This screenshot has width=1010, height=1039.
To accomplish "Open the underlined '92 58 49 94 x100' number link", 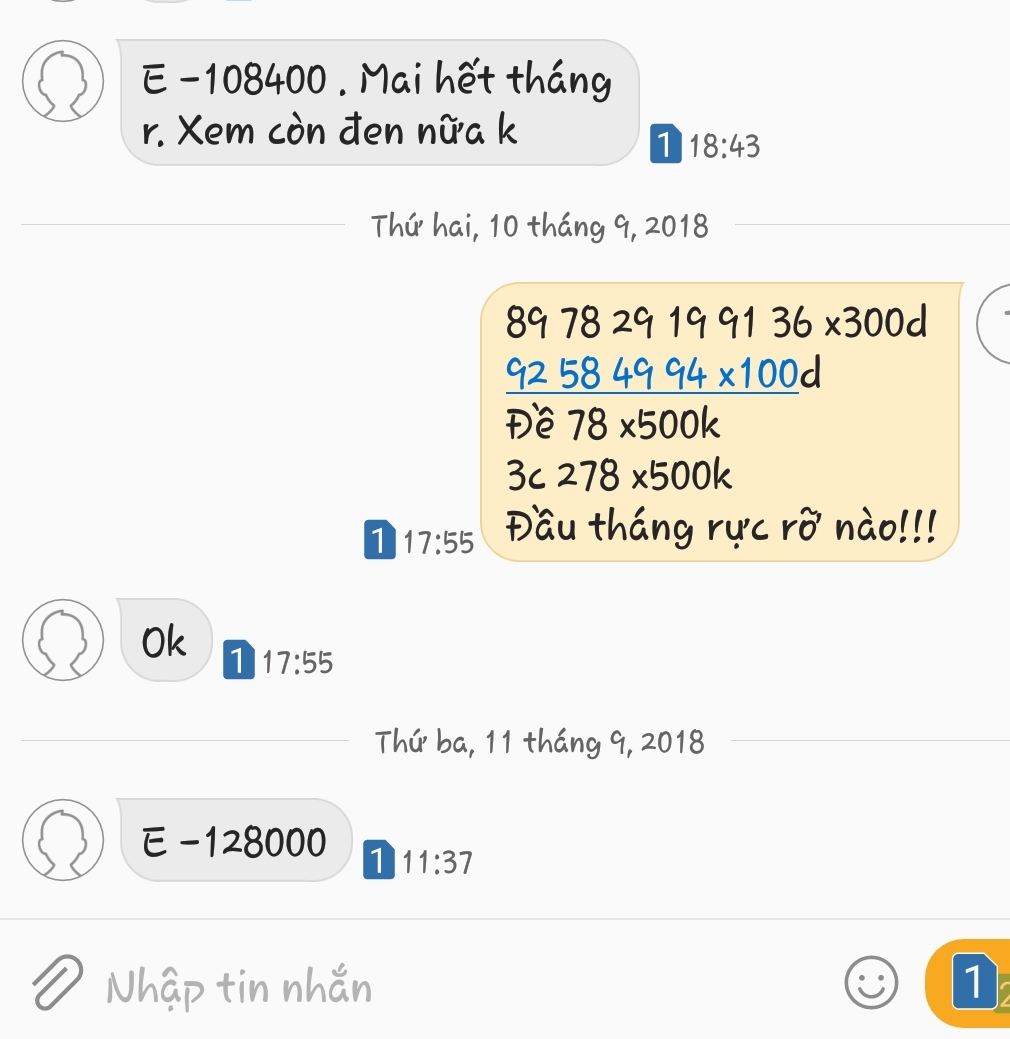I will click(x=653, y=375).
